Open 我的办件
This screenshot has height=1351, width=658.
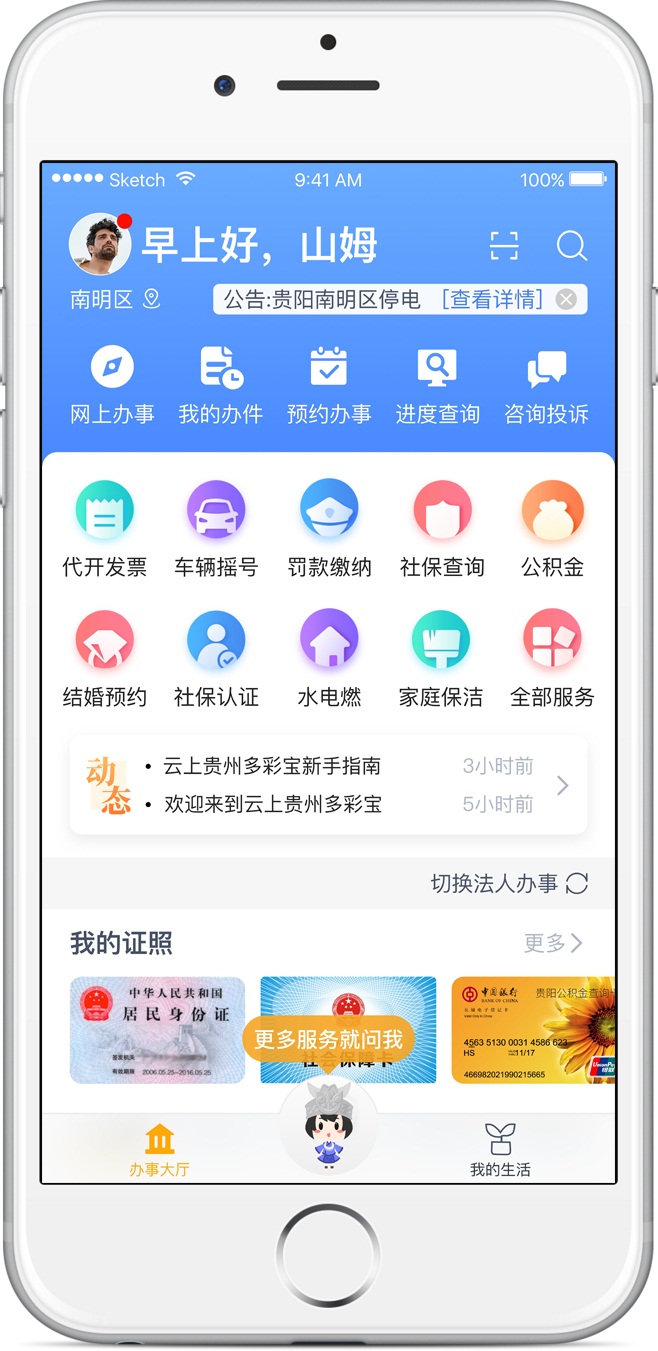(x=221, y=386)
